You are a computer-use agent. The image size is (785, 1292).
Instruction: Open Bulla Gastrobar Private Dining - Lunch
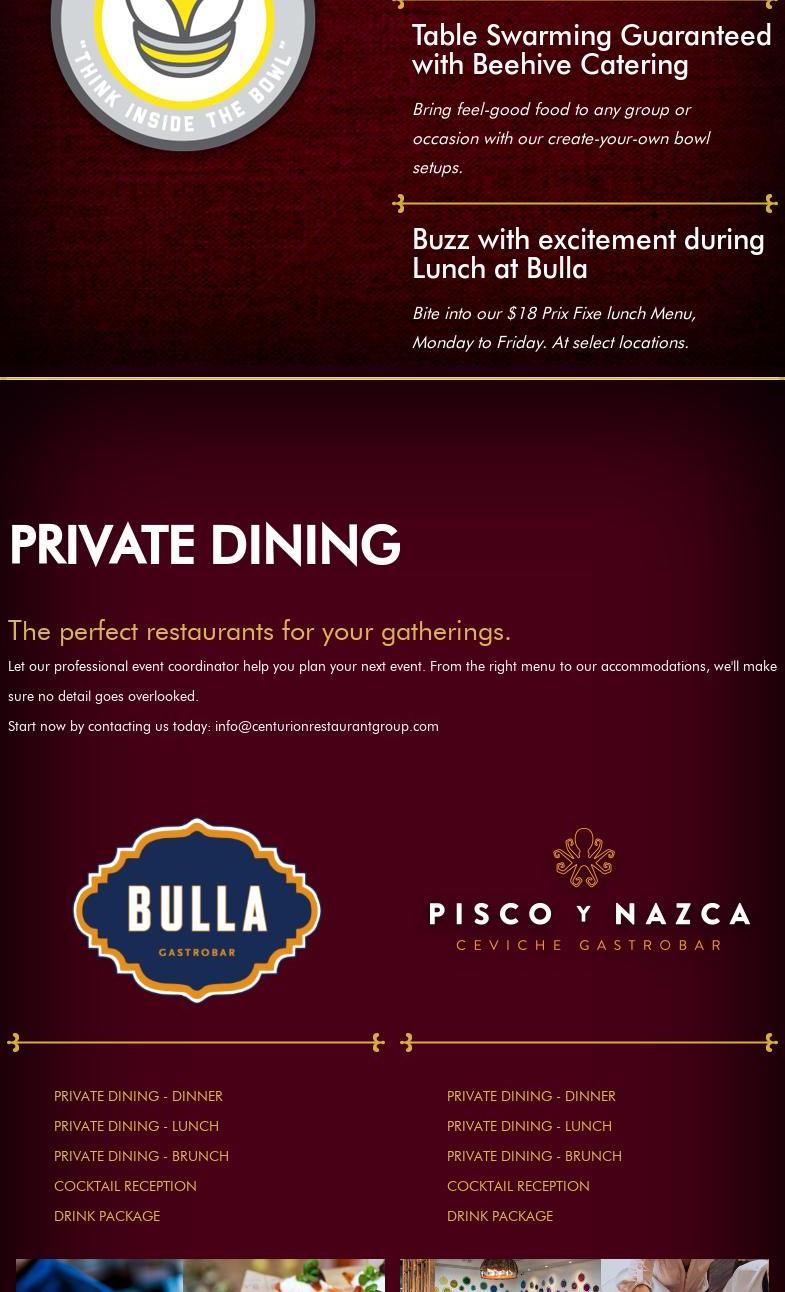click(x=136, y=1127)
